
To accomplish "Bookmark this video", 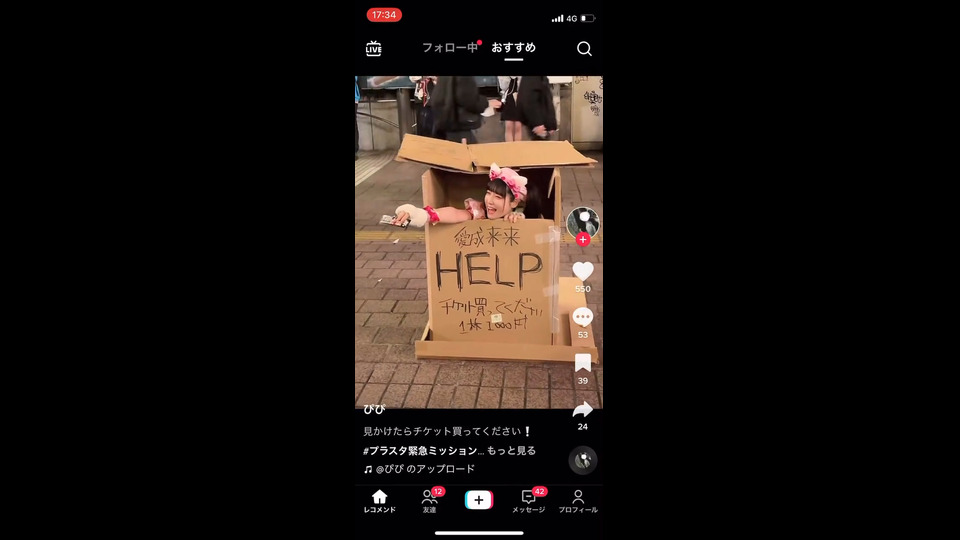I will click(583, 363).
